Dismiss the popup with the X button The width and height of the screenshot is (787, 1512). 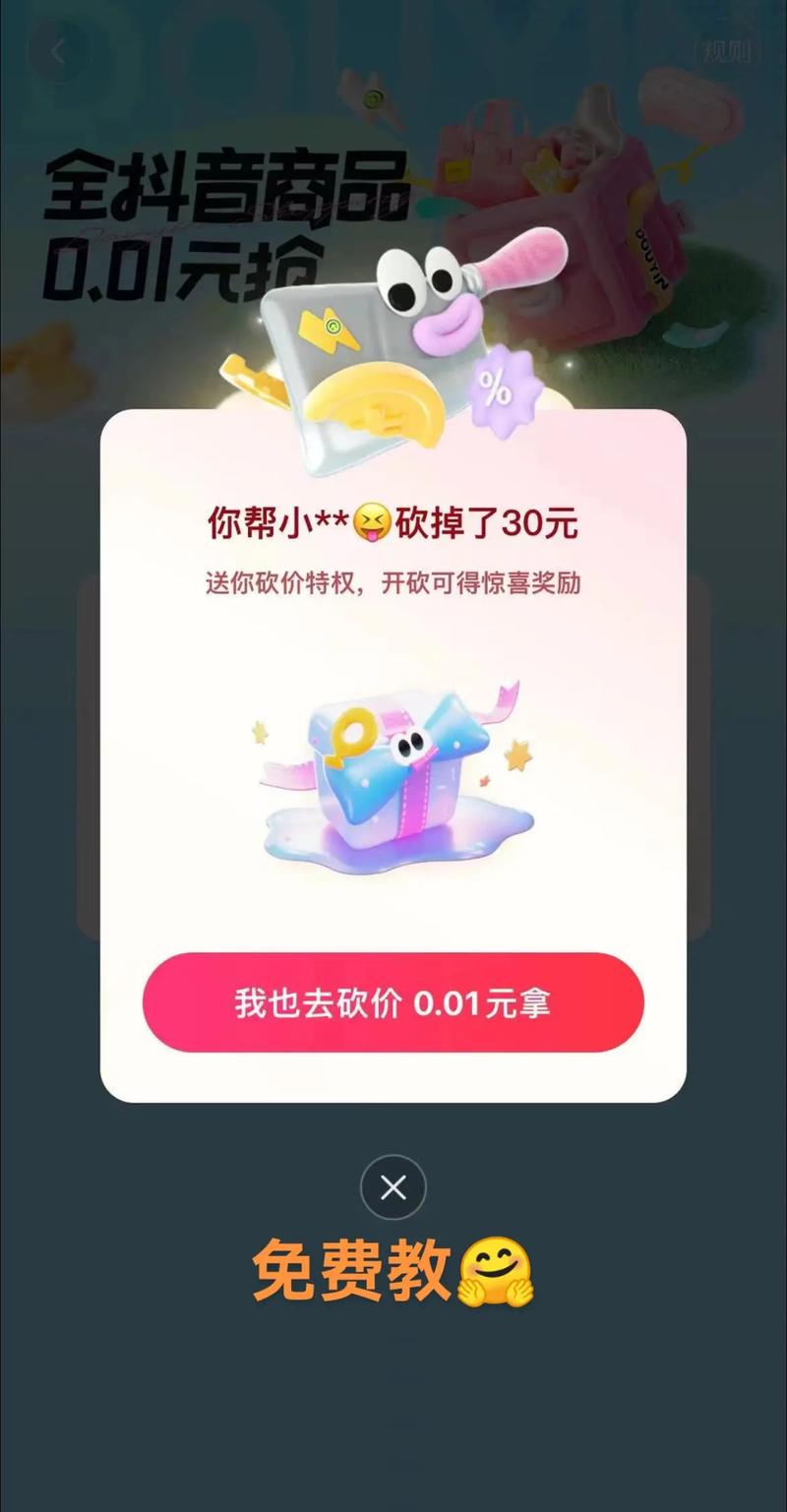(393, 1186)
